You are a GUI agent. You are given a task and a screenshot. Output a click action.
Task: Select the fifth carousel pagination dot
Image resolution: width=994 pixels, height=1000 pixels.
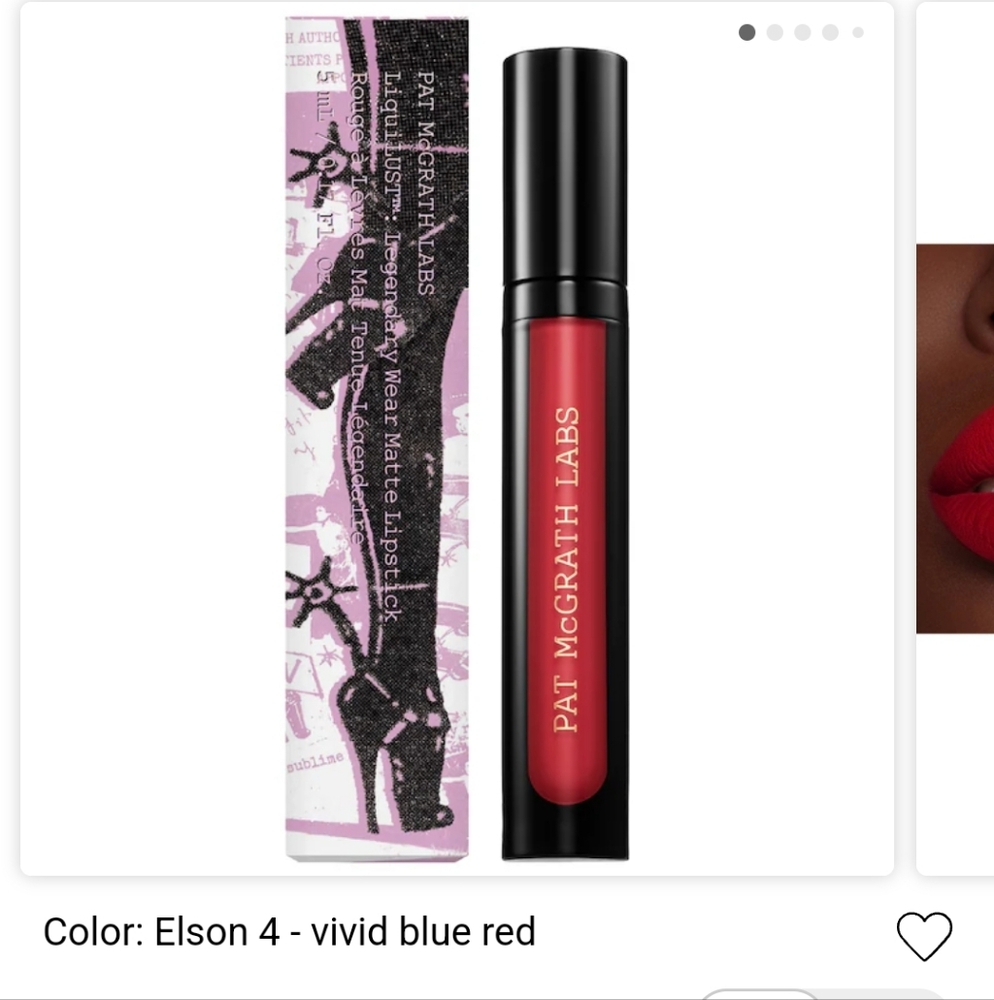856,32
